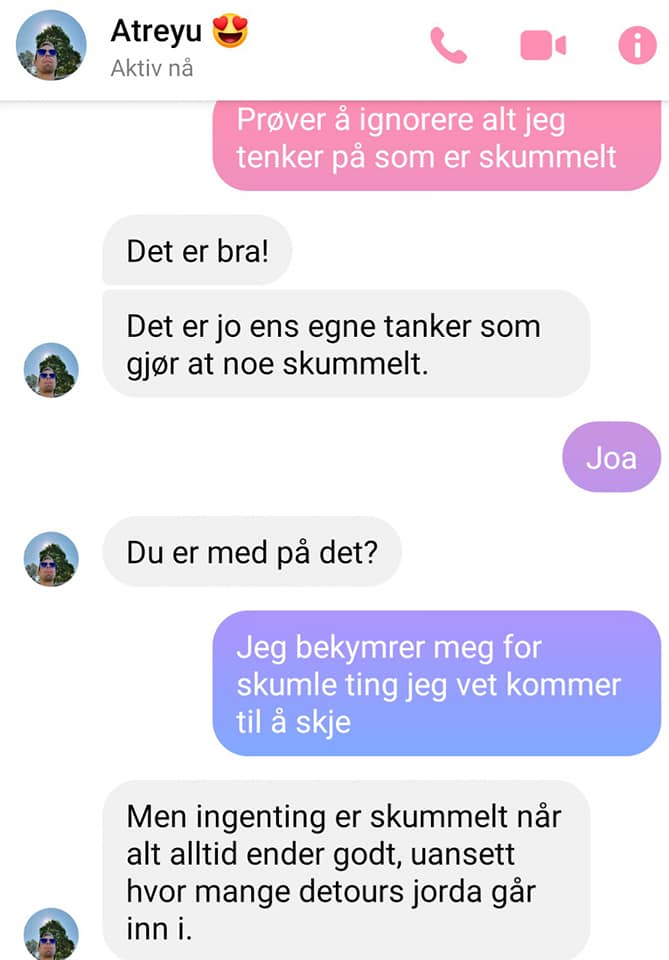Tap Atreyu's name in the header
Image resolution: width=669 pixels, height=960 pixels.
[157, 32]
